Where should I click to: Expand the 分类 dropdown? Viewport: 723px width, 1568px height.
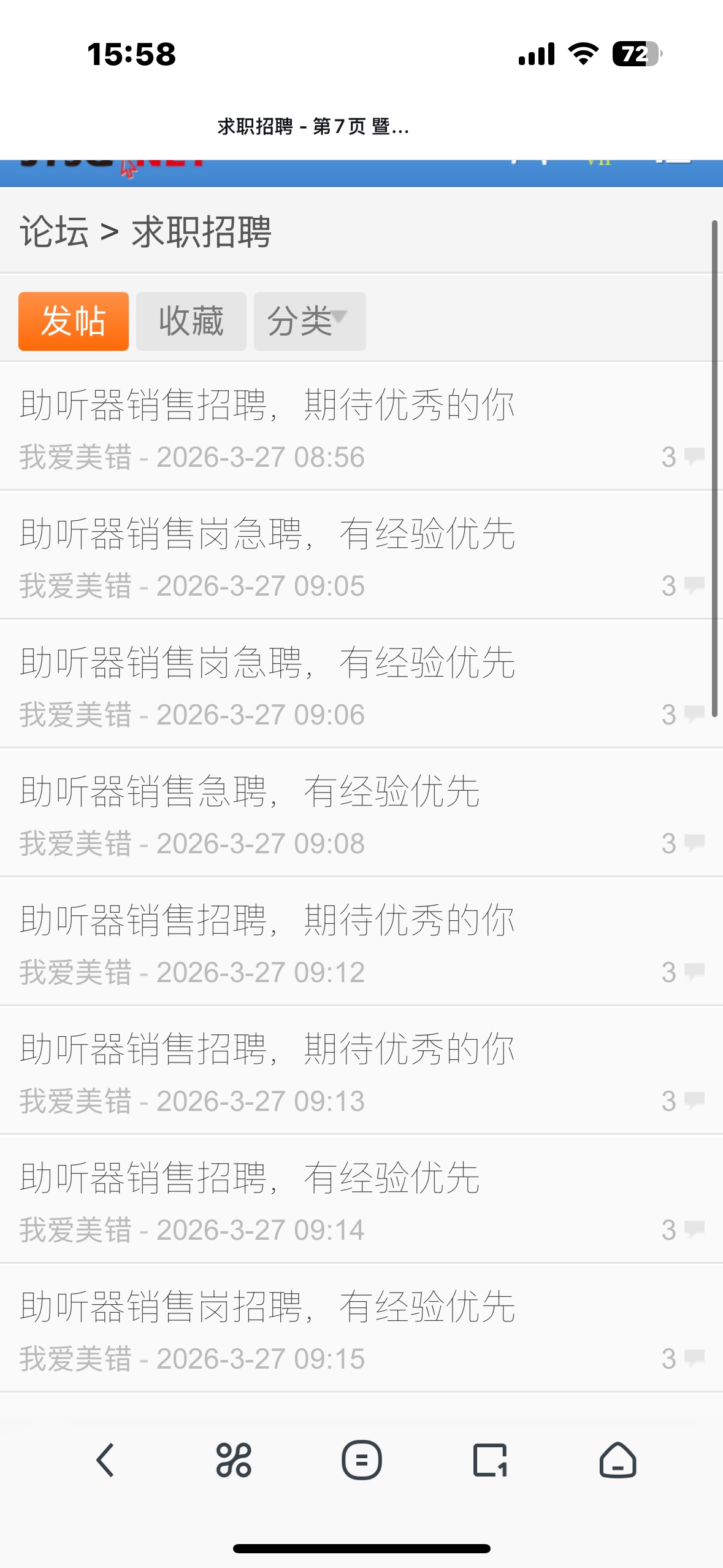[309, 321]
